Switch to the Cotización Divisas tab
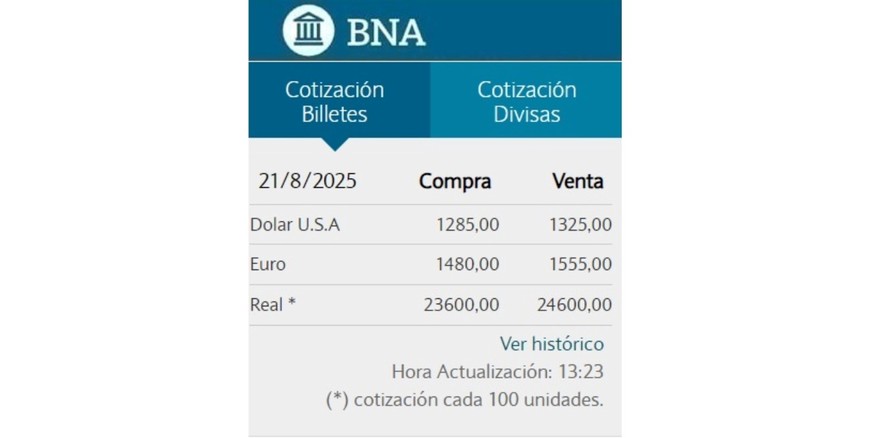Screen dimensions: 870x438 tap(526, 101)
